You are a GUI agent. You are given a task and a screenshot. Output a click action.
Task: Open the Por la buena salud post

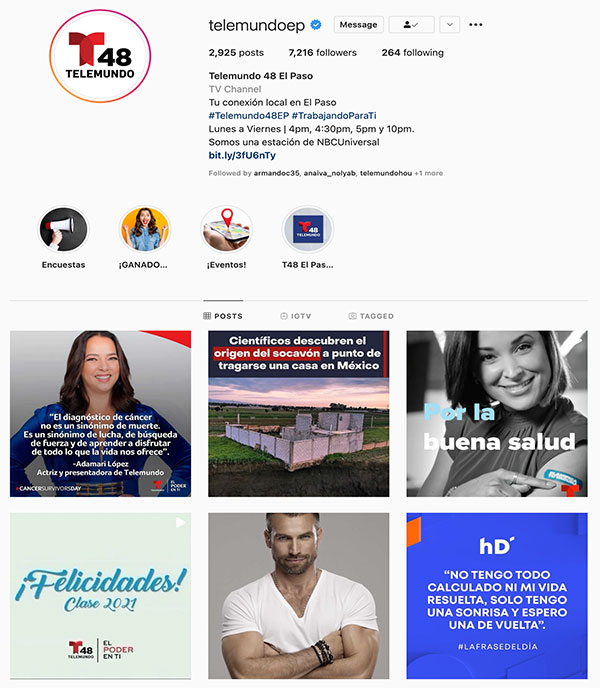point(496,413)
